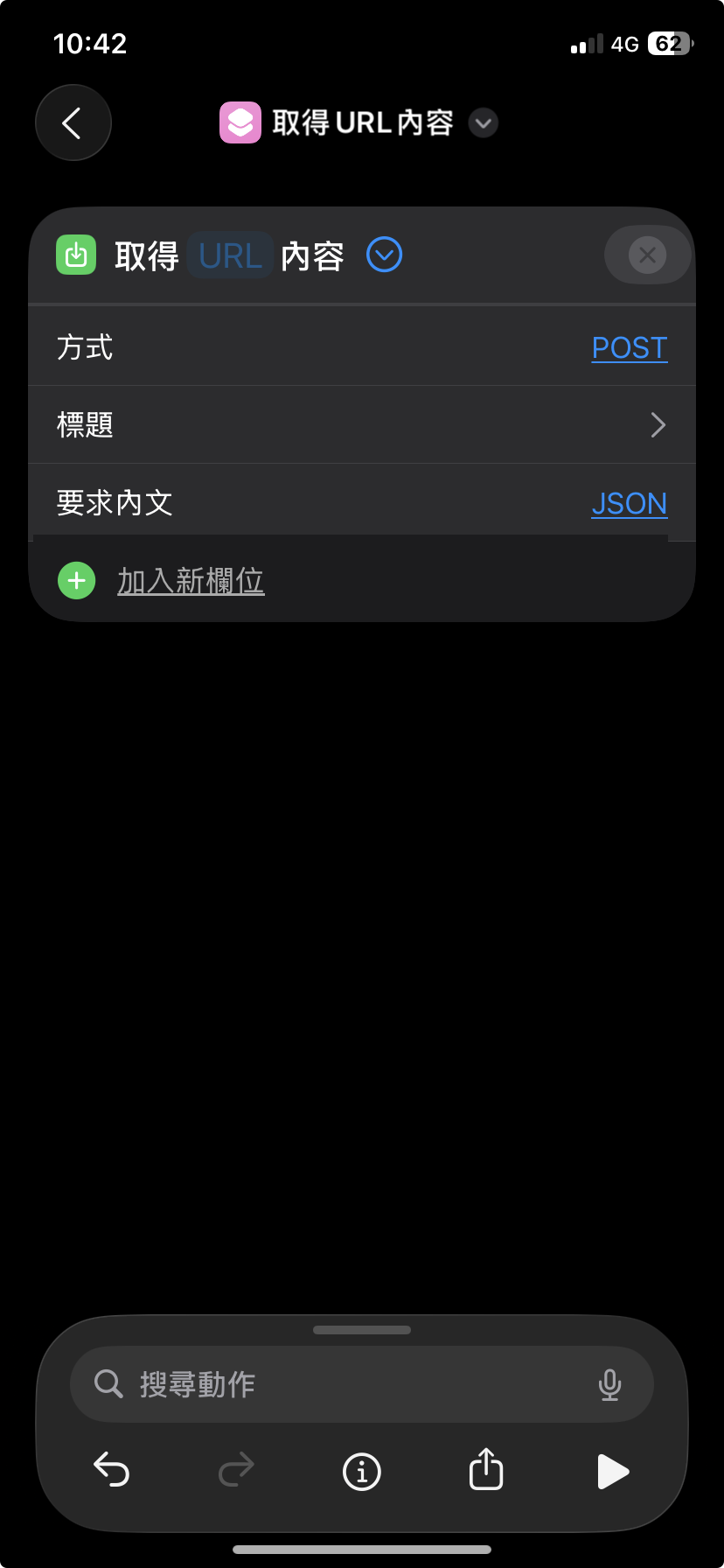Undo the last edit

pyautogui.click(x=112, y=1471)
